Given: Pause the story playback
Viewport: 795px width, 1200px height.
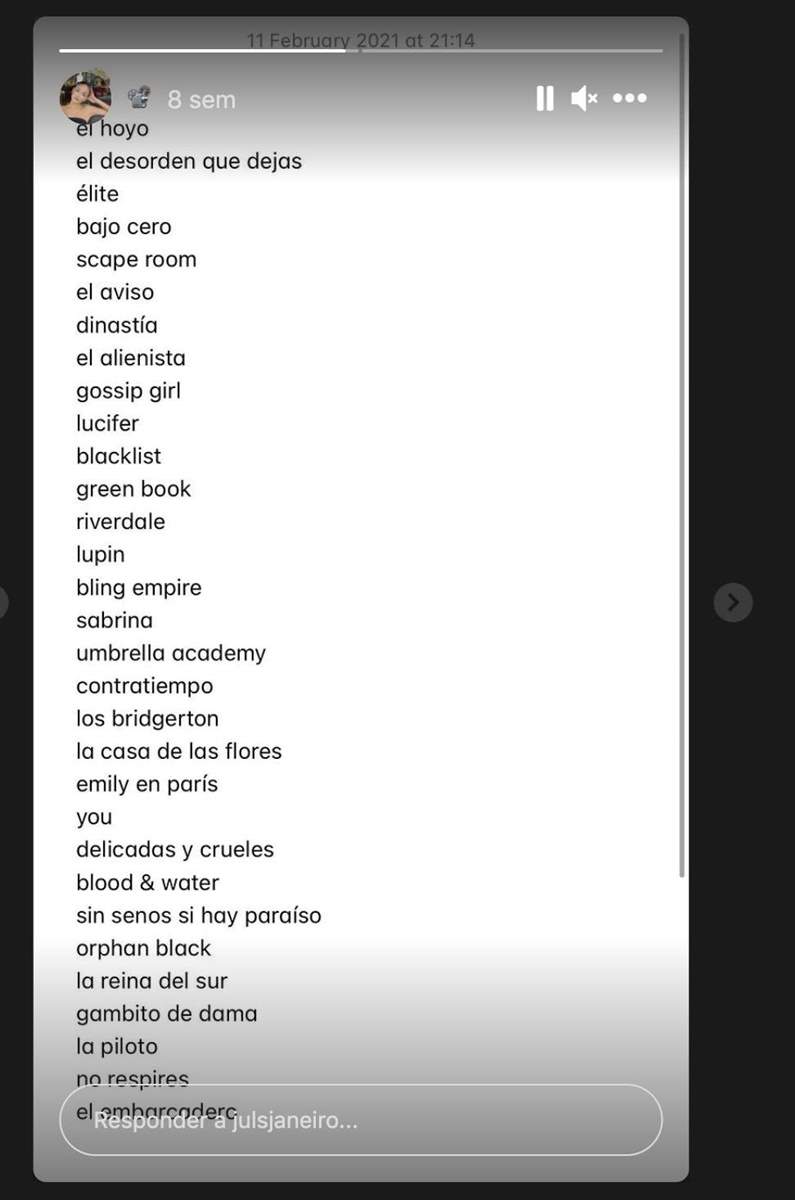Looking at the screenshot, I should [x=544, y=98].
